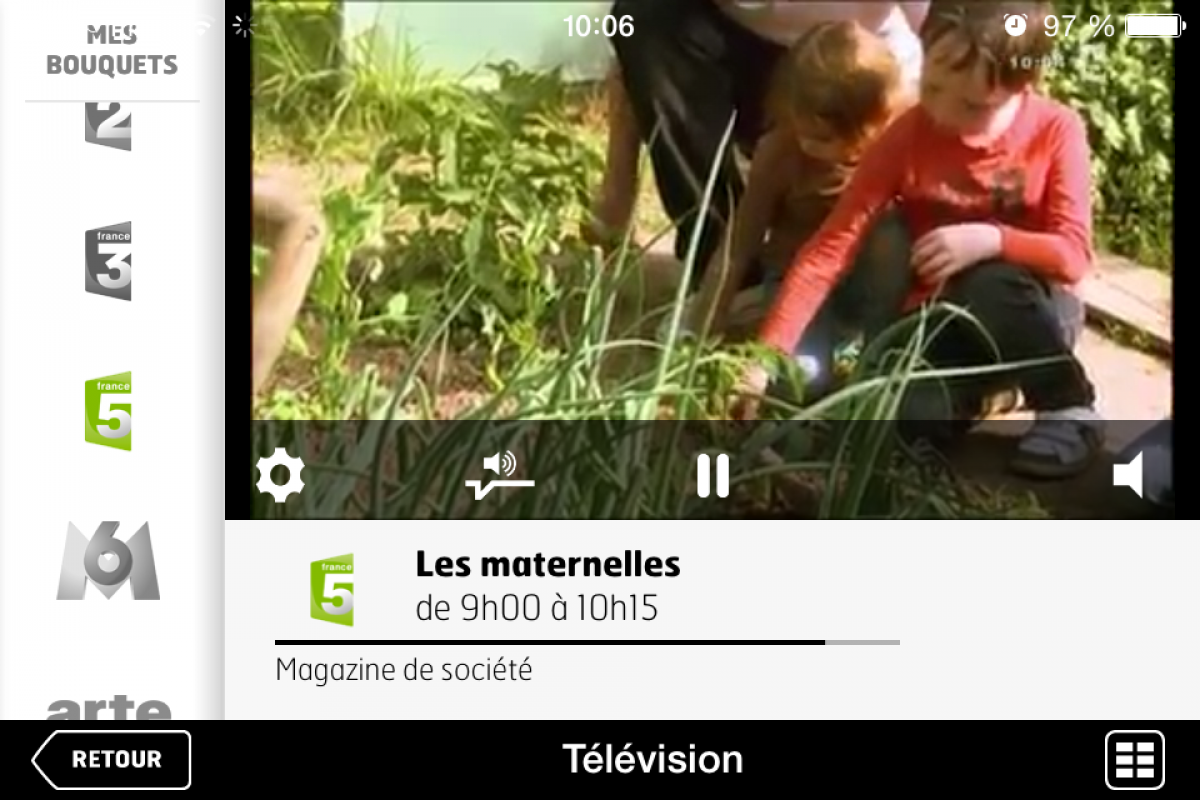1200x800 pixels.
Task: Tap the audio output routing icon
Action: [x=500, y=474]
